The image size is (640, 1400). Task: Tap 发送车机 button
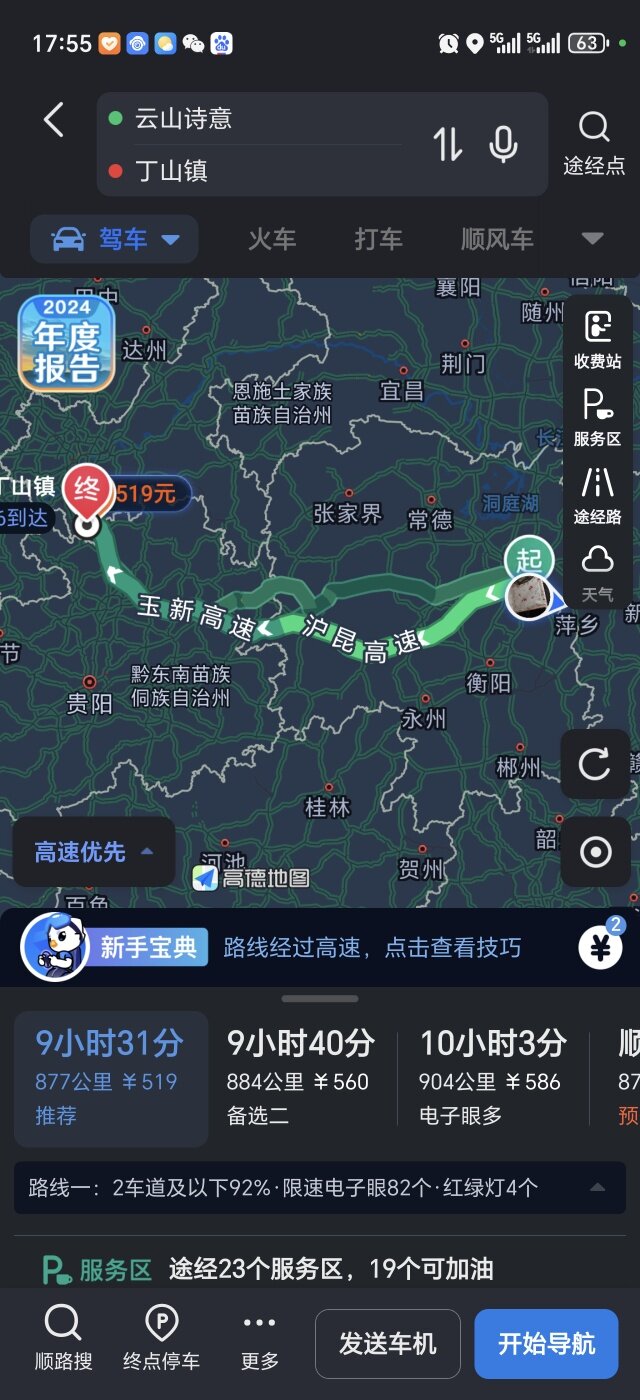tap(387, 1344)
